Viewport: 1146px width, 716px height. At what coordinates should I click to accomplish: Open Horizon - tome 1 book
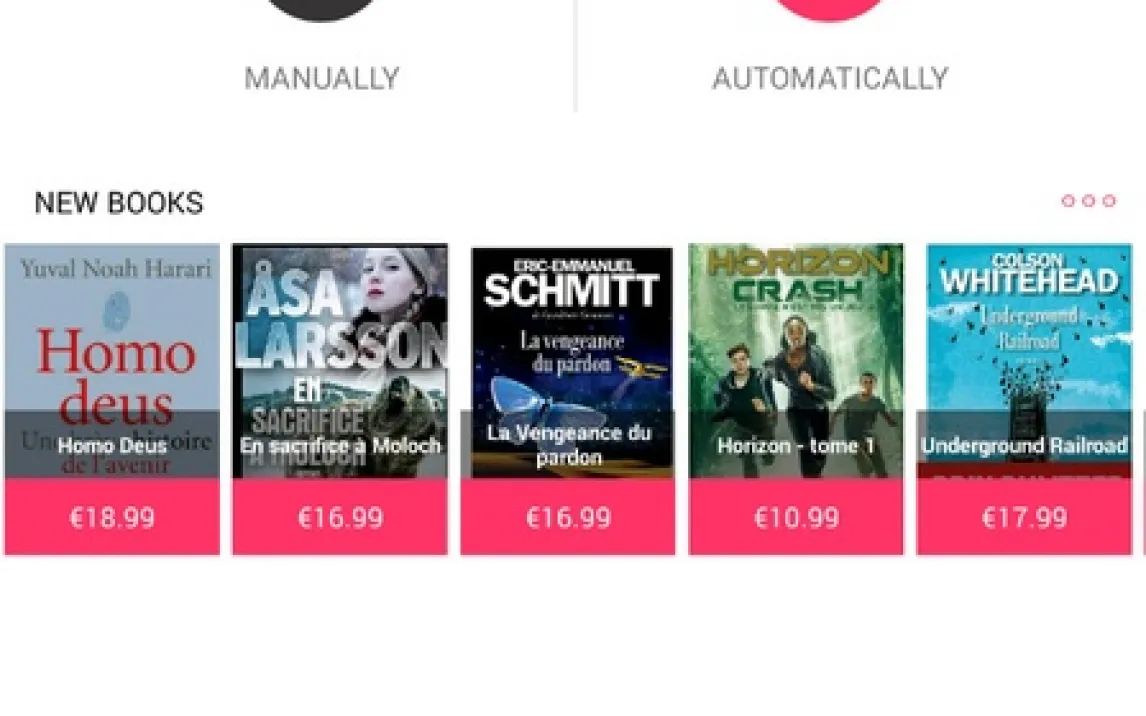click(796, 399)
